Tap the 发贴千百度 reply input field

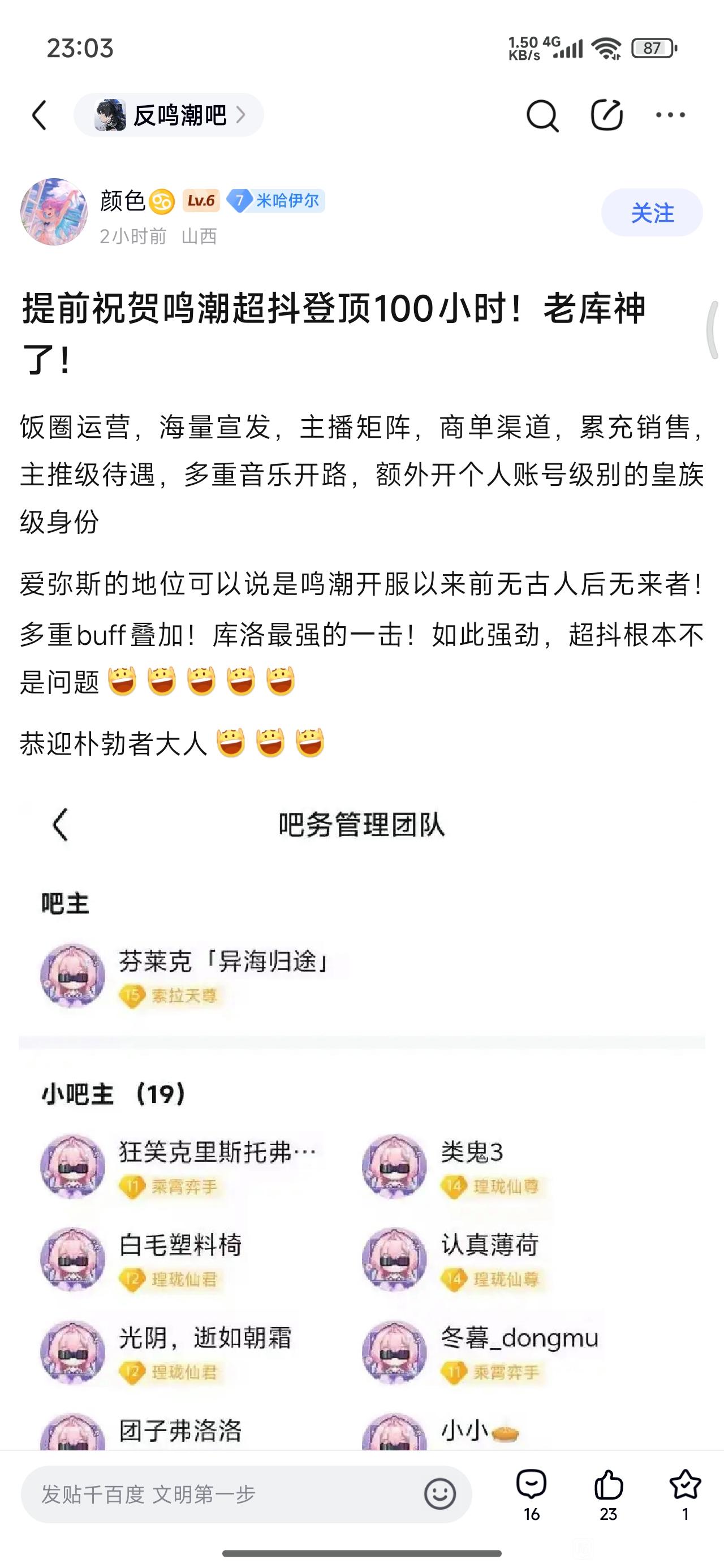coord(219,1494)
